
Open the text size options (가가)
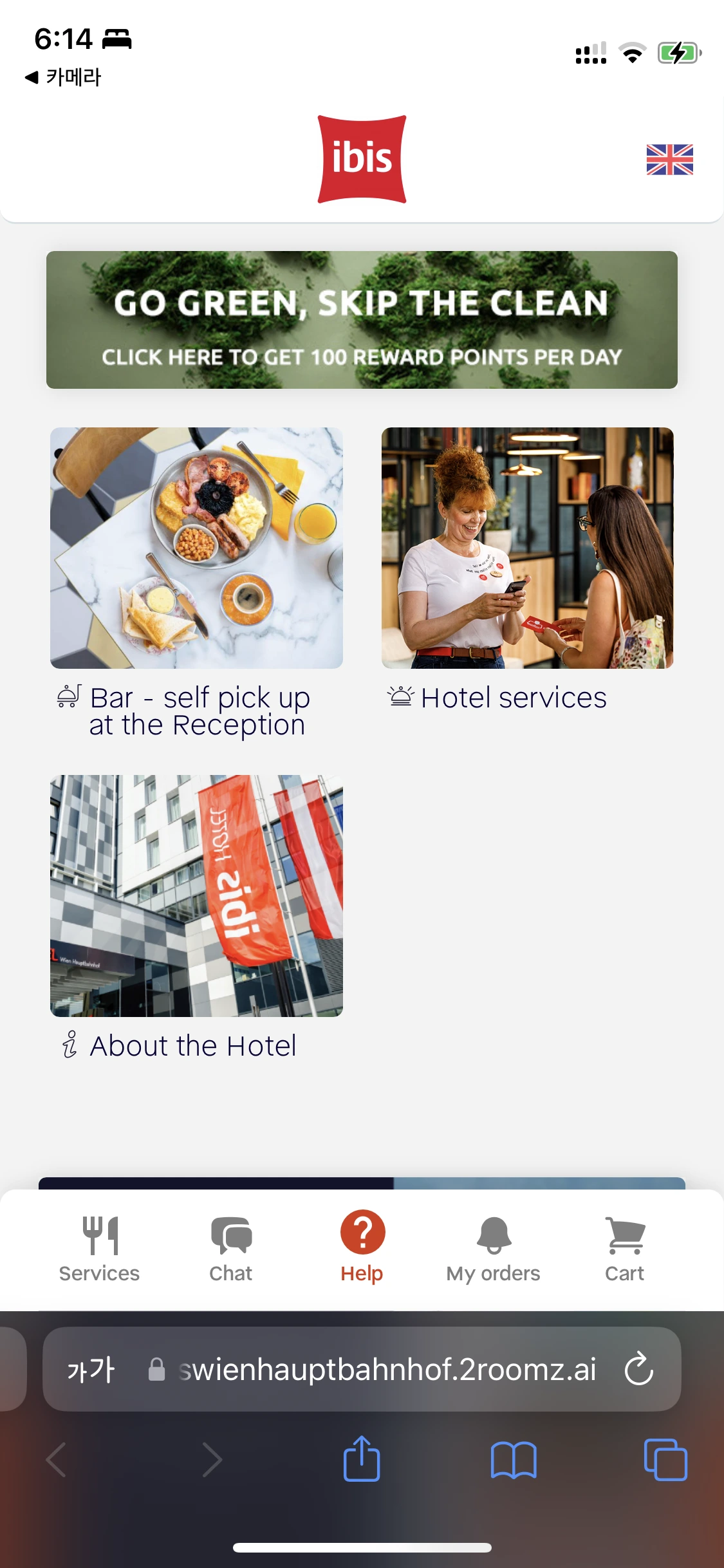pos(91,1369)
